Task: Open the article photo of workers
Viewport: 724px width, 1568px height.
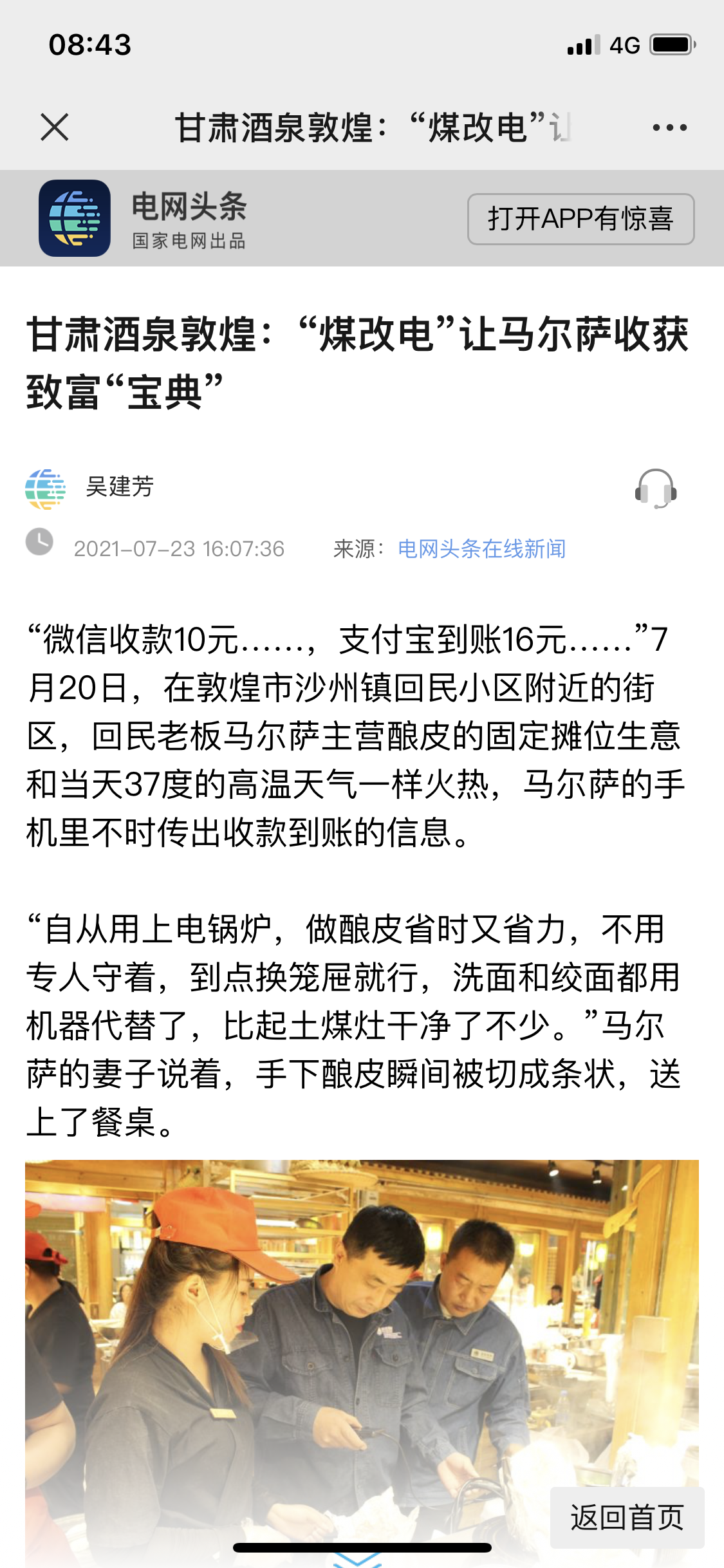Action: [x=362, y=1358]
